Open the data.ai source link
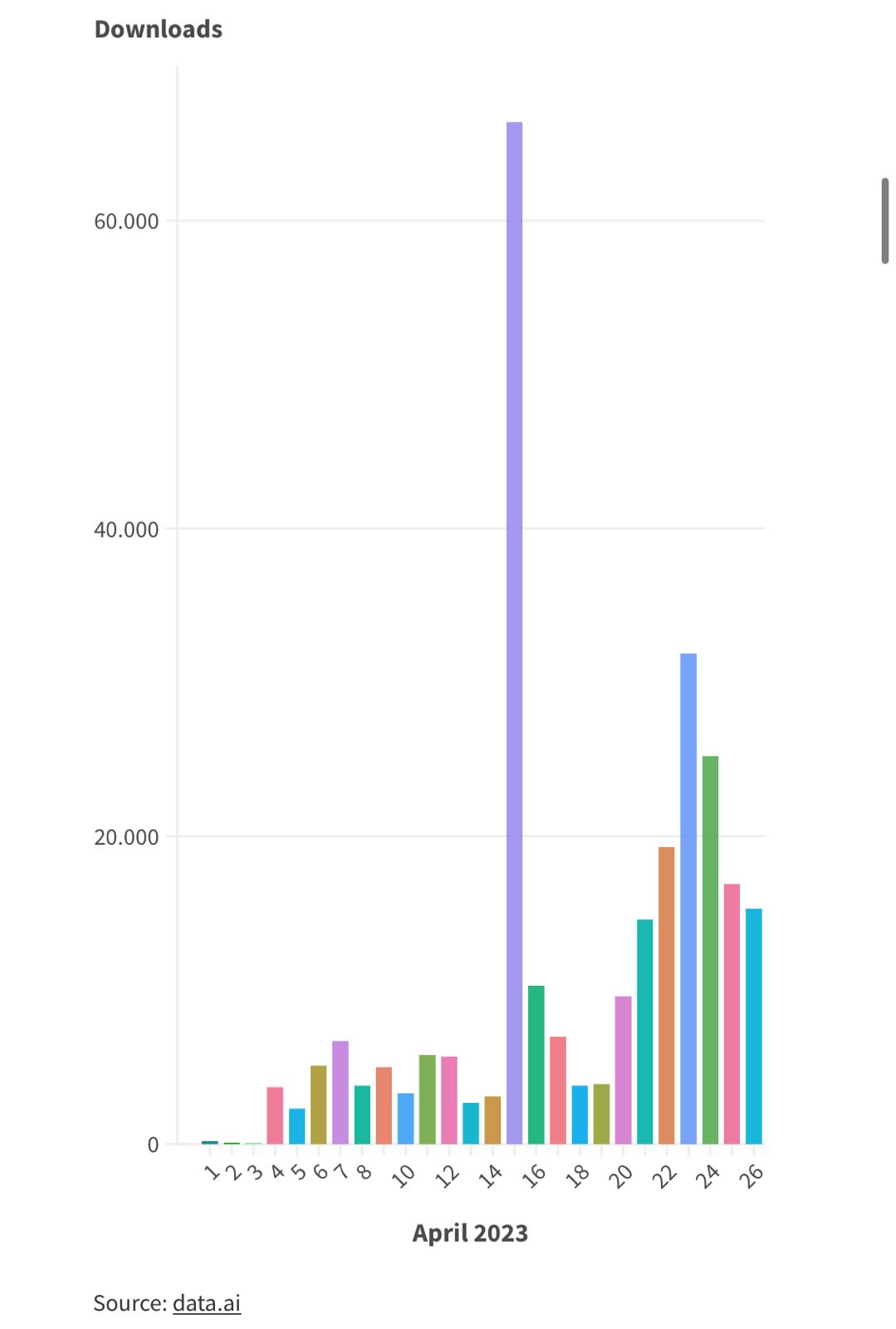Screen dimensions: 896x1329 (x=207, y=1302)
